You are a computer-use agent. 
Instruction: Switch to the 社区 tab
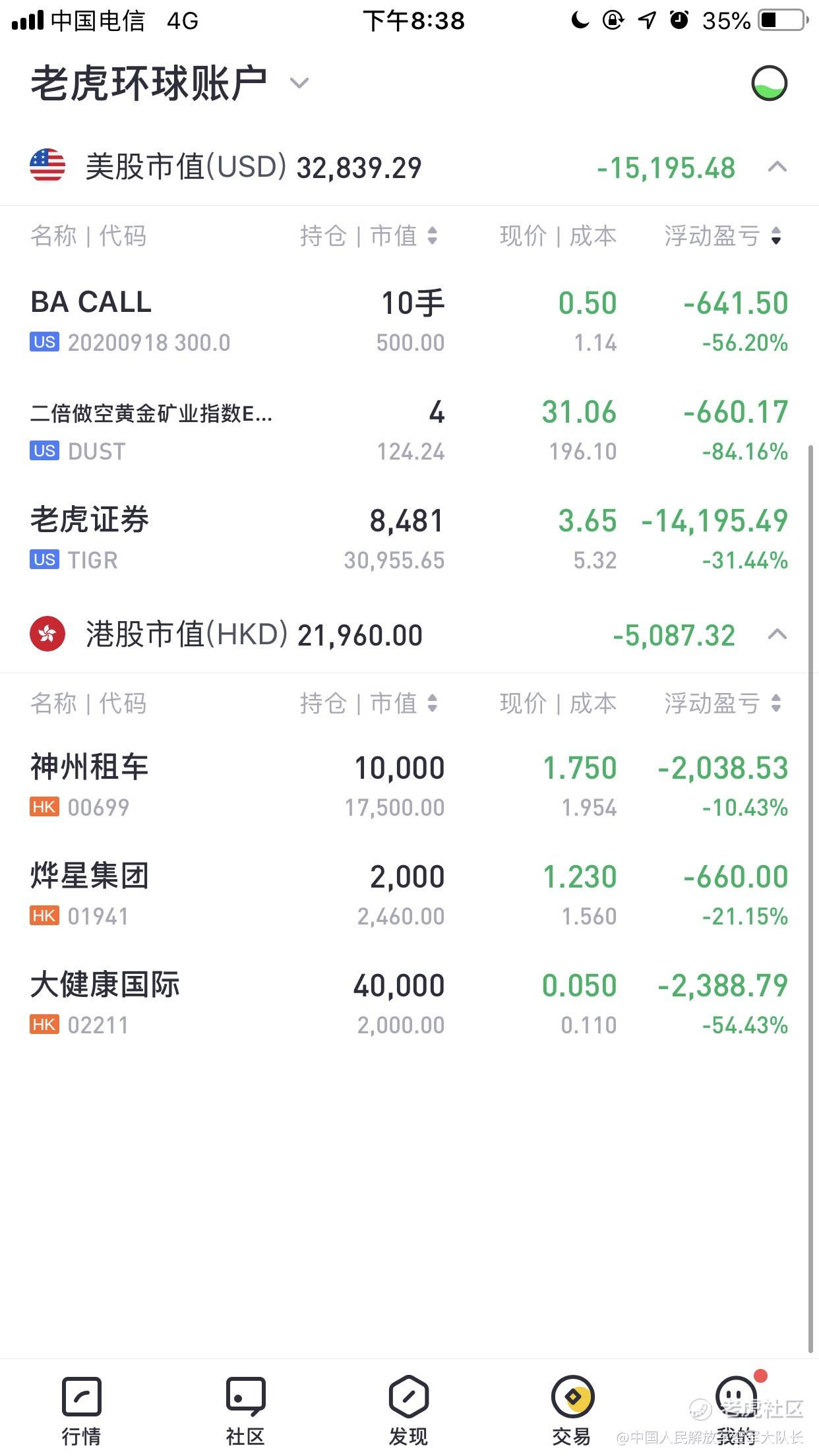click(x=245, y=1410)
